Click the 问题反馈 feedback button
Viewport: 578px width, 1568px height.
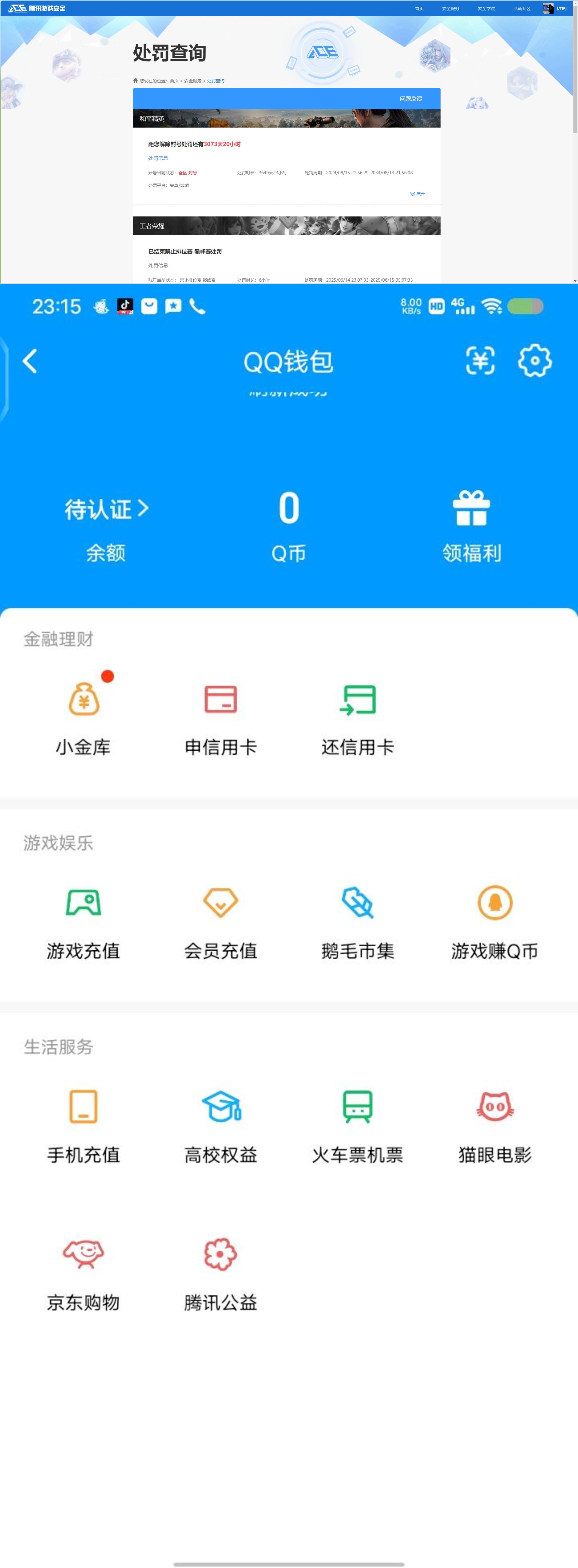click(x=411, y=98)
